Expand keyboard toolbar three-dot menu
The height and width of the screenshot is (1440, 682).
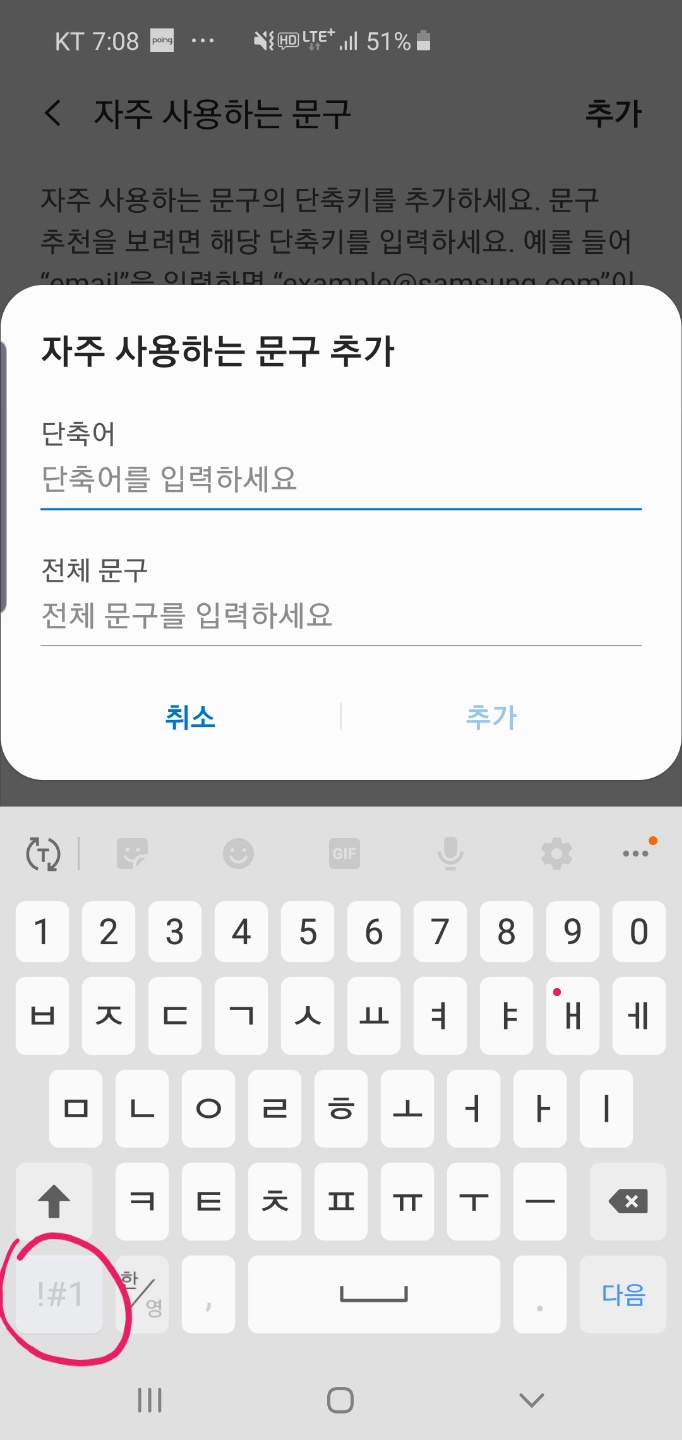636,853
